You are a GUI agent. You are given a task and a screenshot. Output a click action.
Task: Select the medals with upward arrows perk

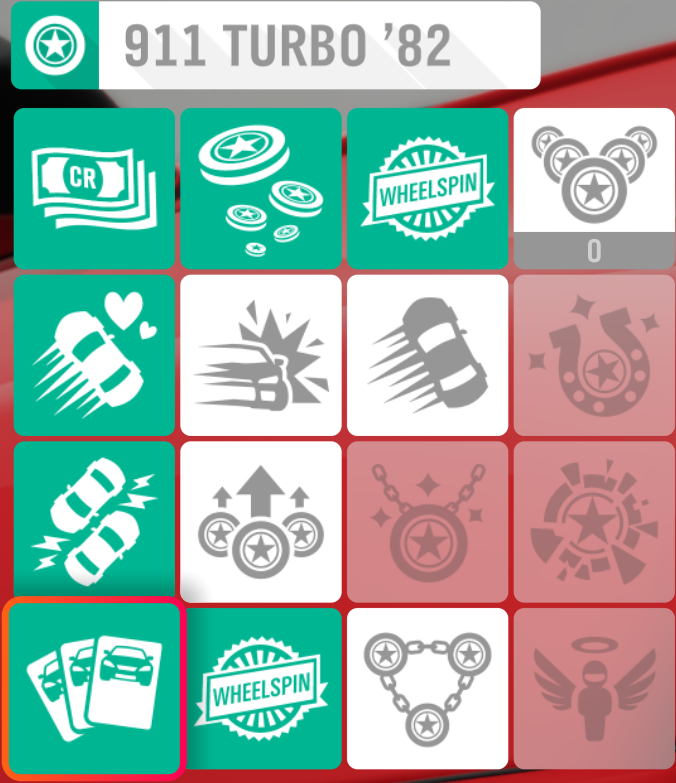tap(260, 521)
